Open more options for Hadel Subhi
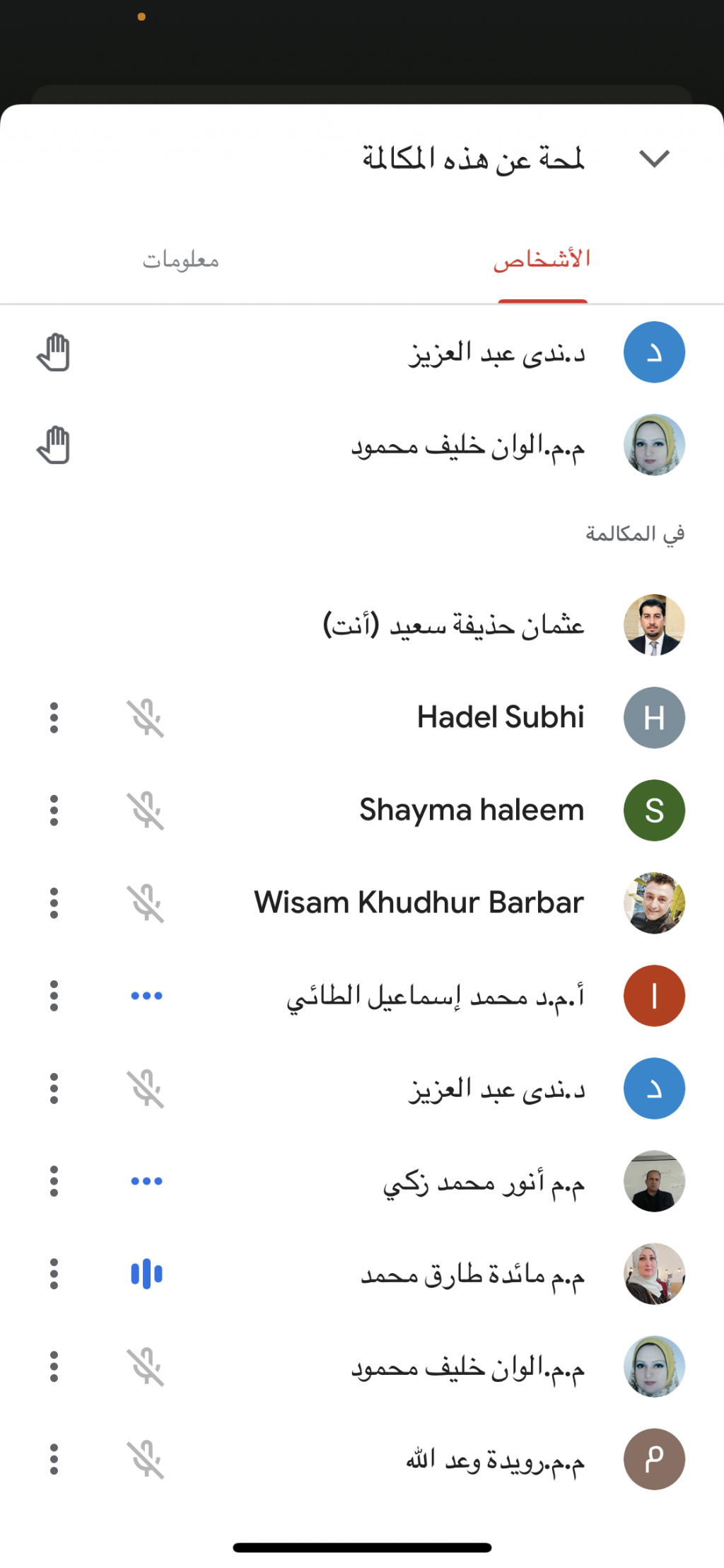The image size is (724, 1568). (x=54, y=718)
